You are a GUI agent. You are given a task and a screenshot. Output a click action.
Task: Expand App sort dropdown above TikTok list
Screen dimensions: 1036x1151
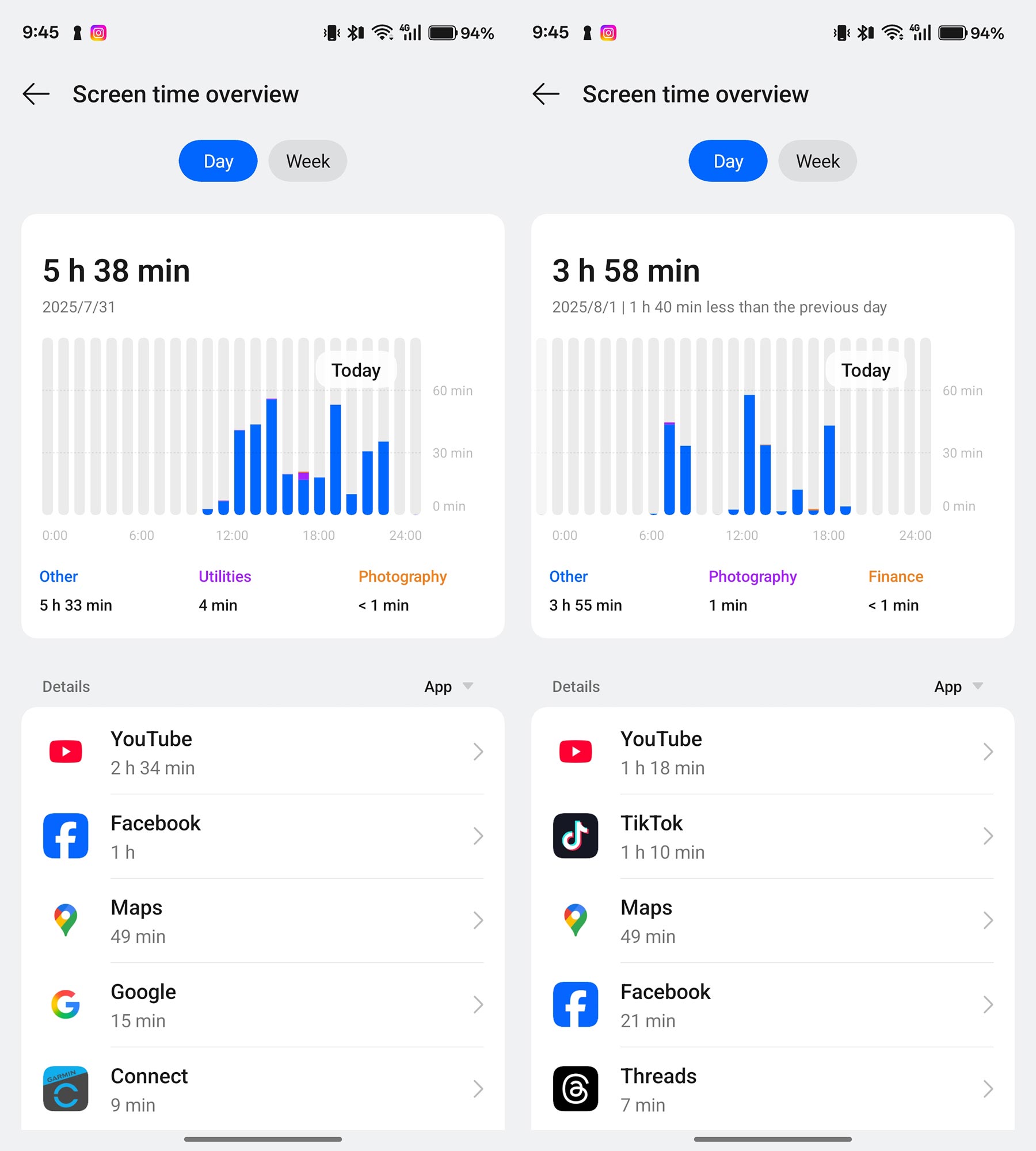click(x=958, y=687)
